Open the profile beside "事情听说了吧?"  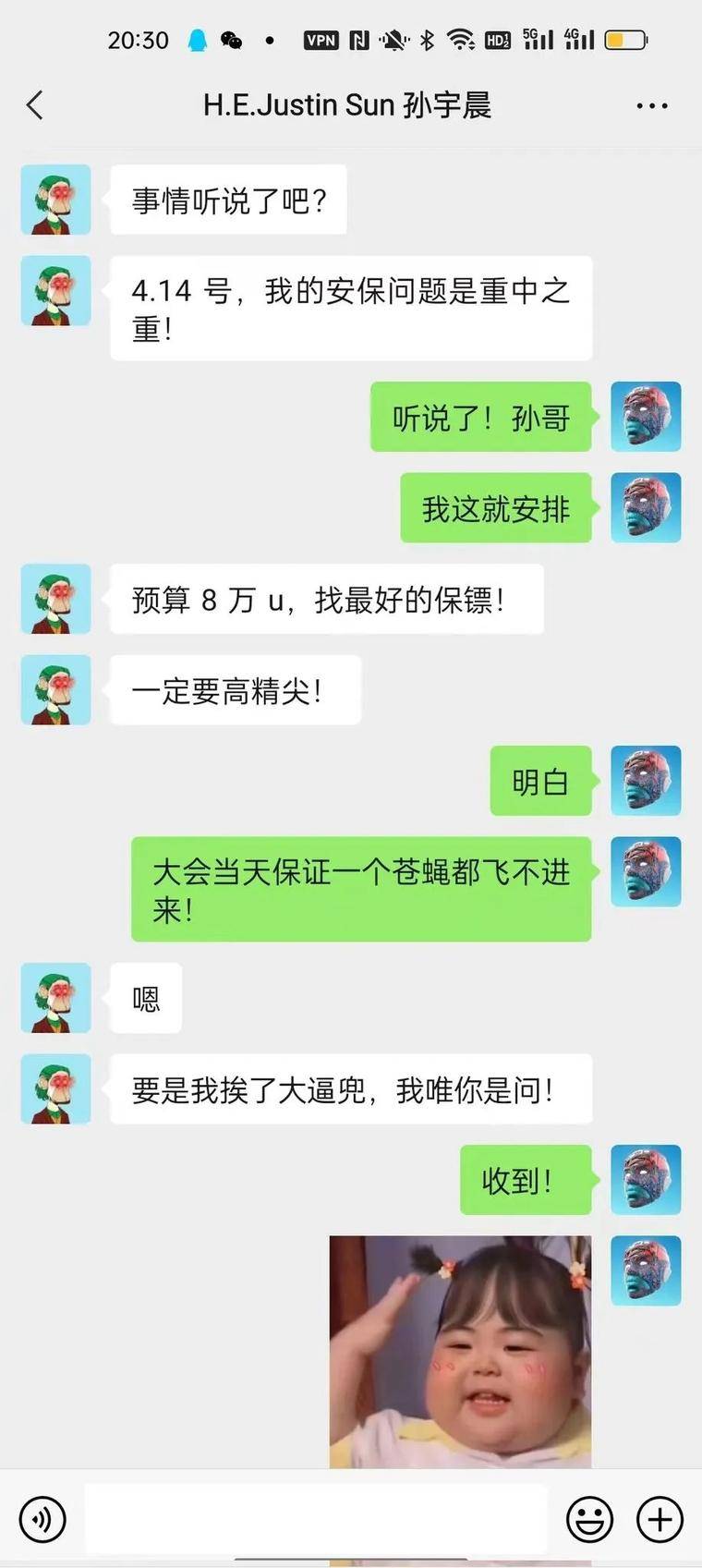pyautogui.click(x=55, y=200)
